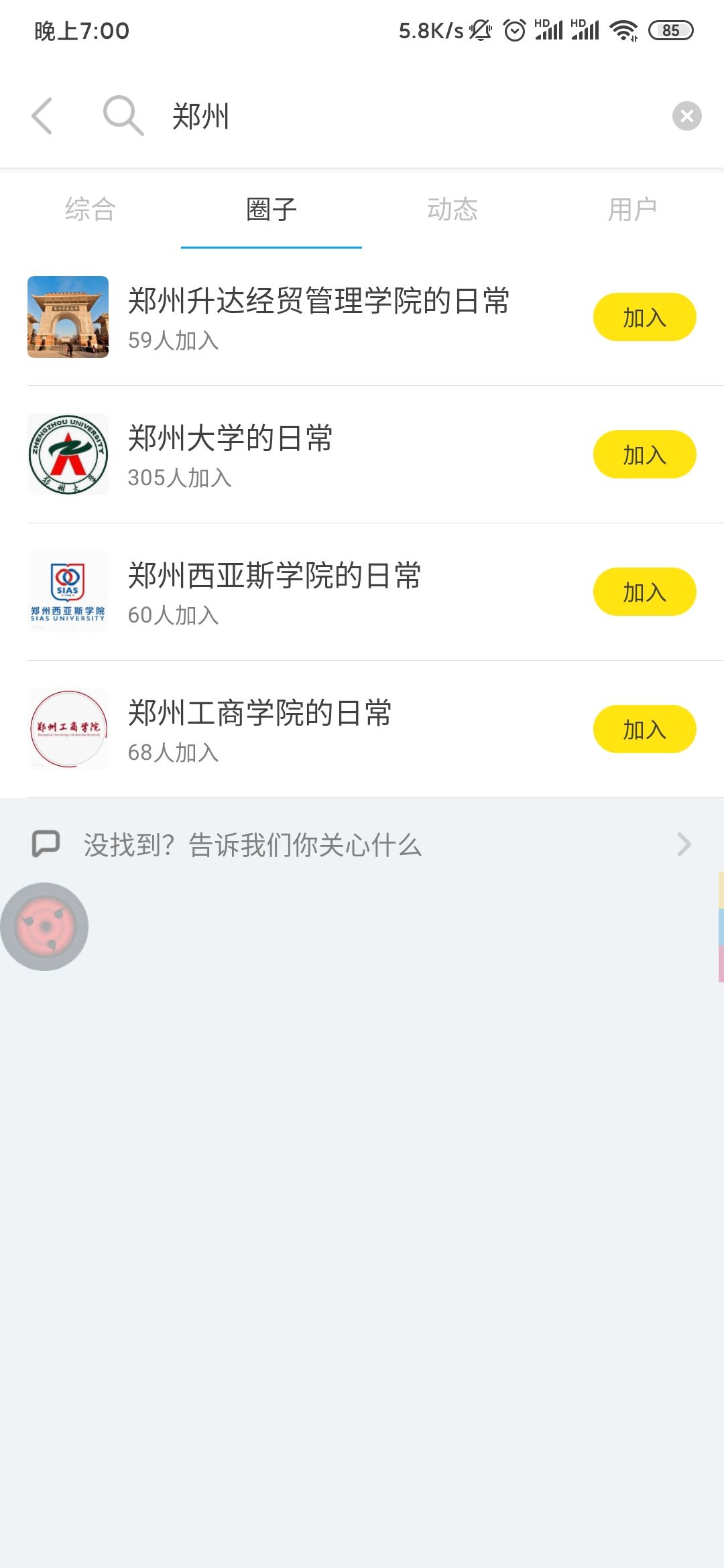Tap the search field containing 郑州
The image size is (724, 1568).
tap(402, 116)
